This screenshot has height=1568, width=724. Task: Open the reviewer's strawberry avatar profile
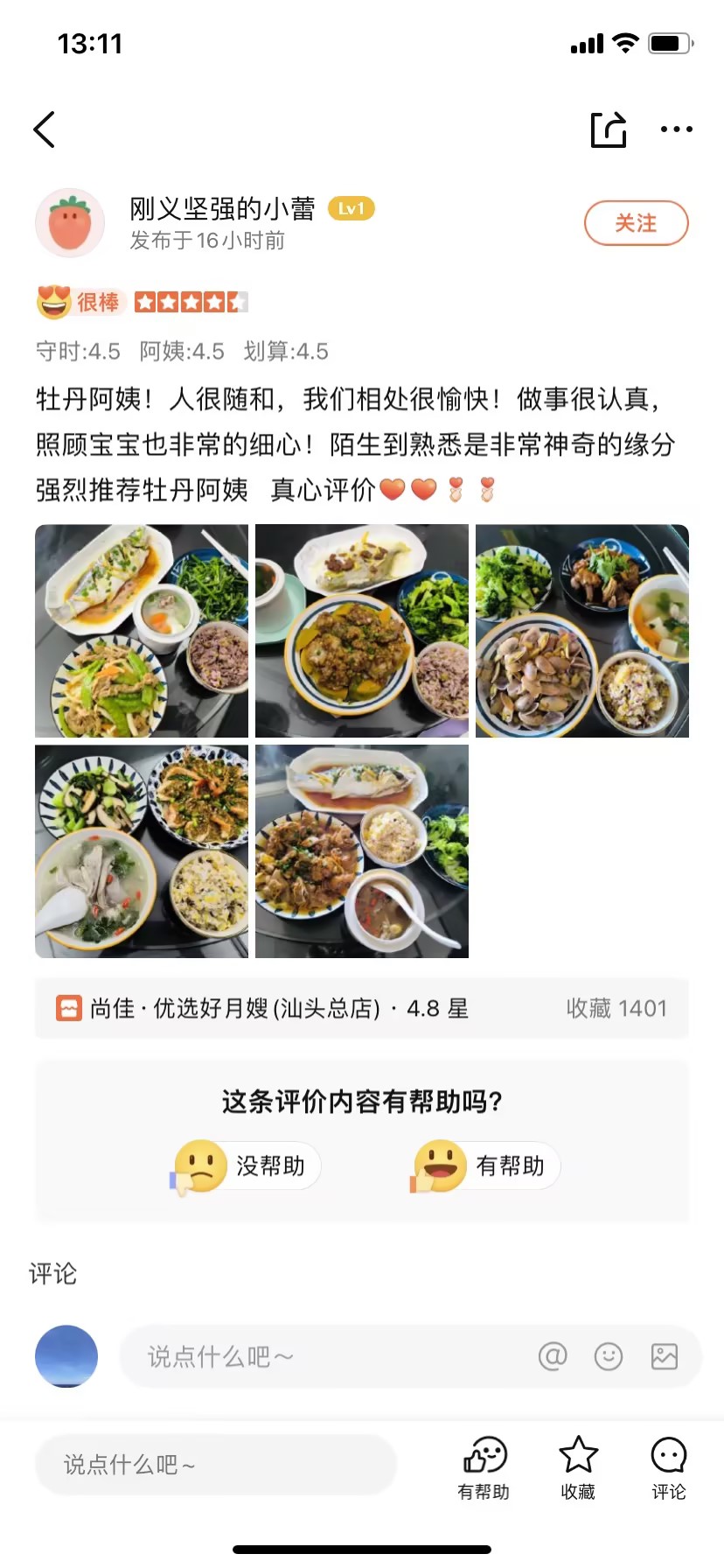pos(70,223)
